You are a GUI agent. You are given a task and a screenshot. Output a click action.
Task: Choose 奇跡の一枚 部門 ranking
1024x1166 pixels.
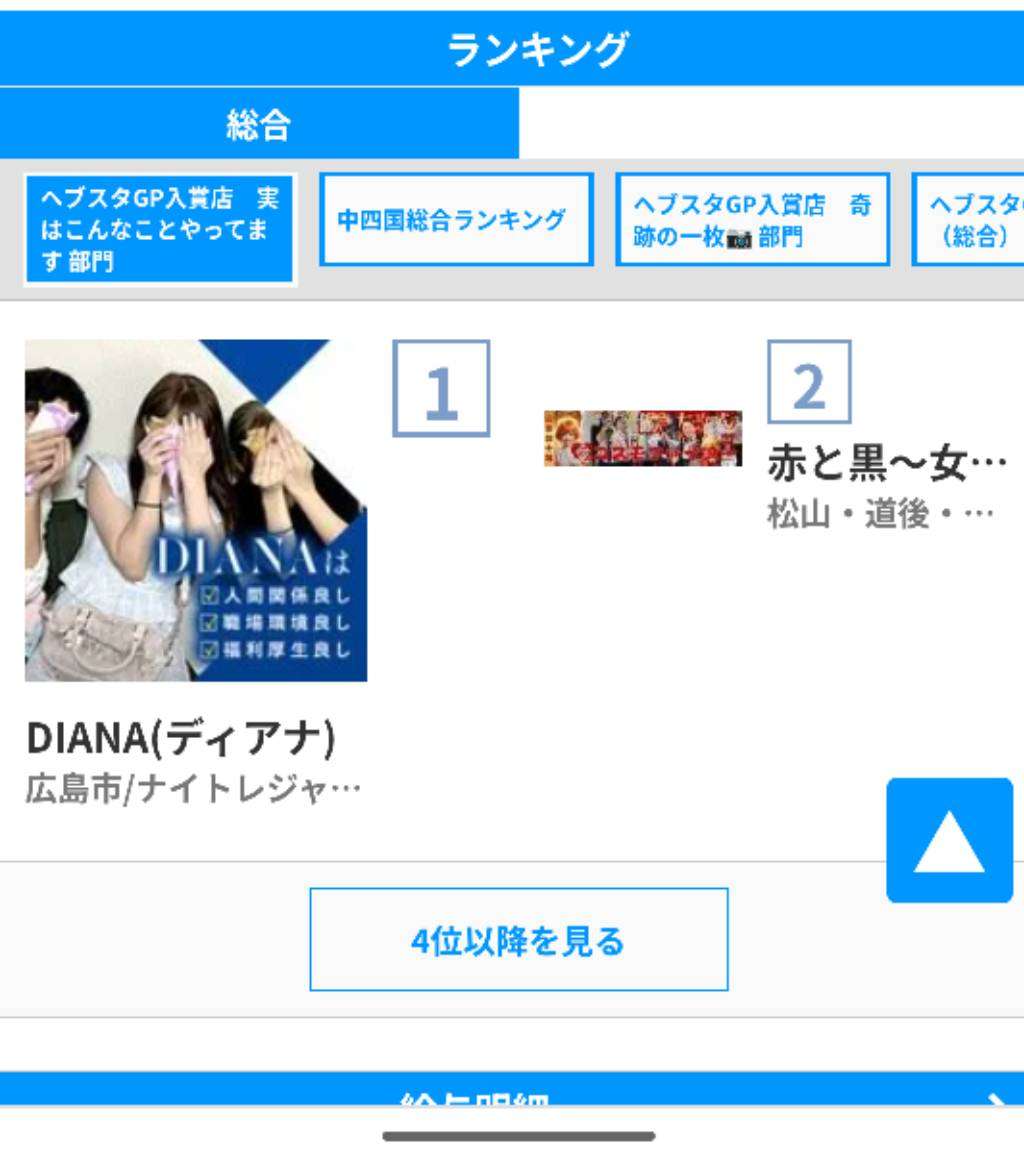[x=752, y=220]
